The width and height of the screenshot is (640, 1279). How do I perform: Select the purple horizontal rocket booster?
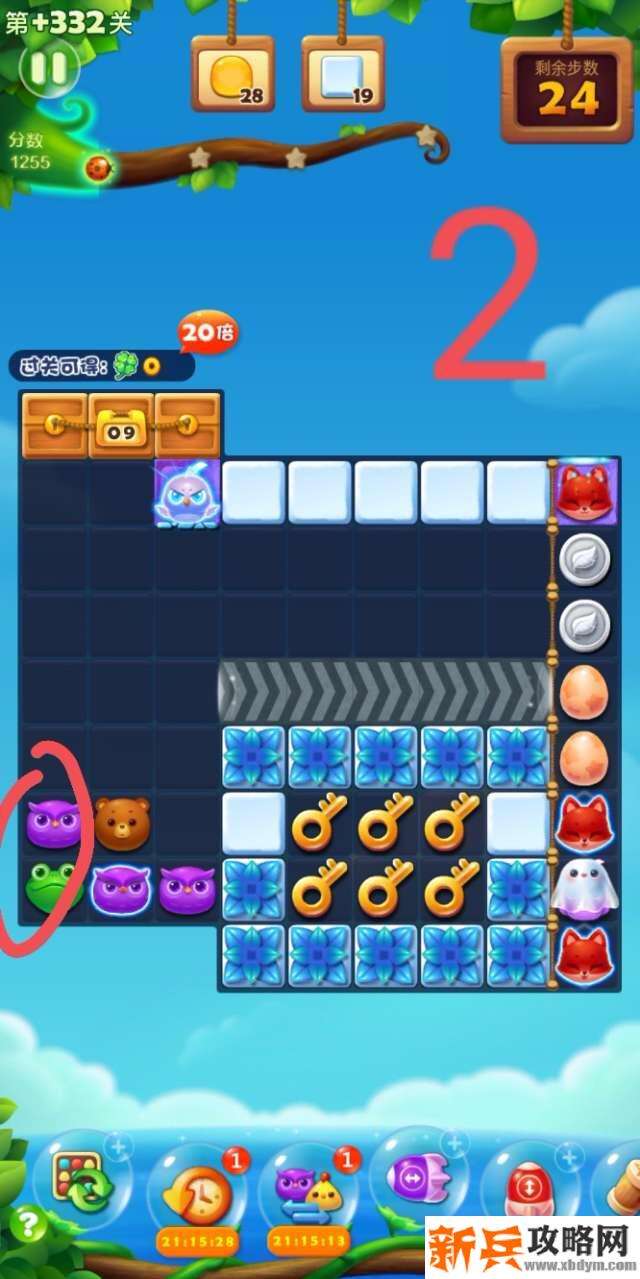420,1180
